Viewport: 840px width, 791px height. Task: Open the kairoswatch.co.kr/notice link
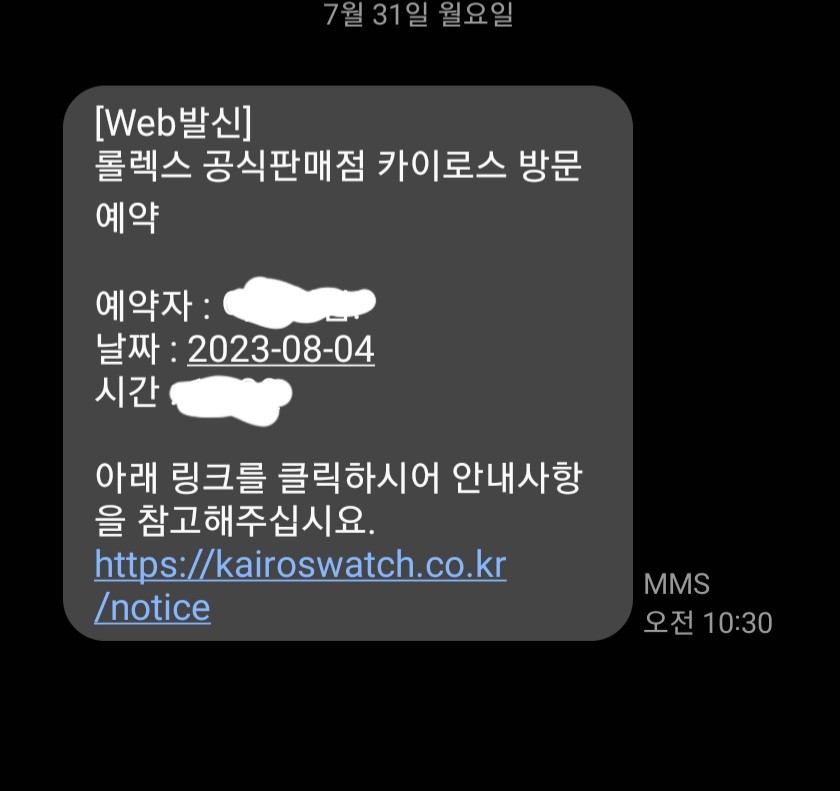[x=300, y=566]
